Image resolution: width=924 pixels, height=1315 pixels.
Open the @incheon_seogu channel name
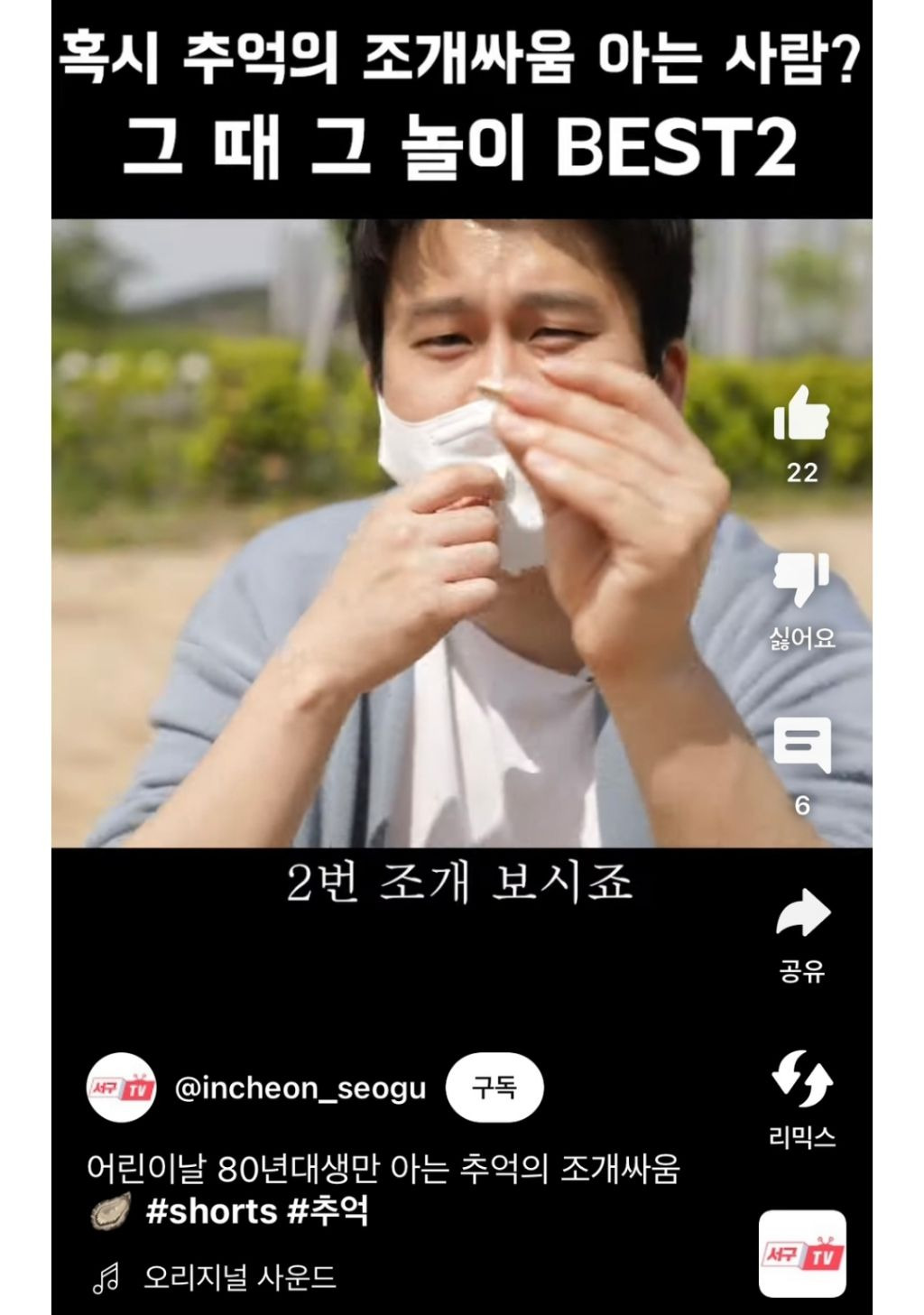click(300, 1088)
